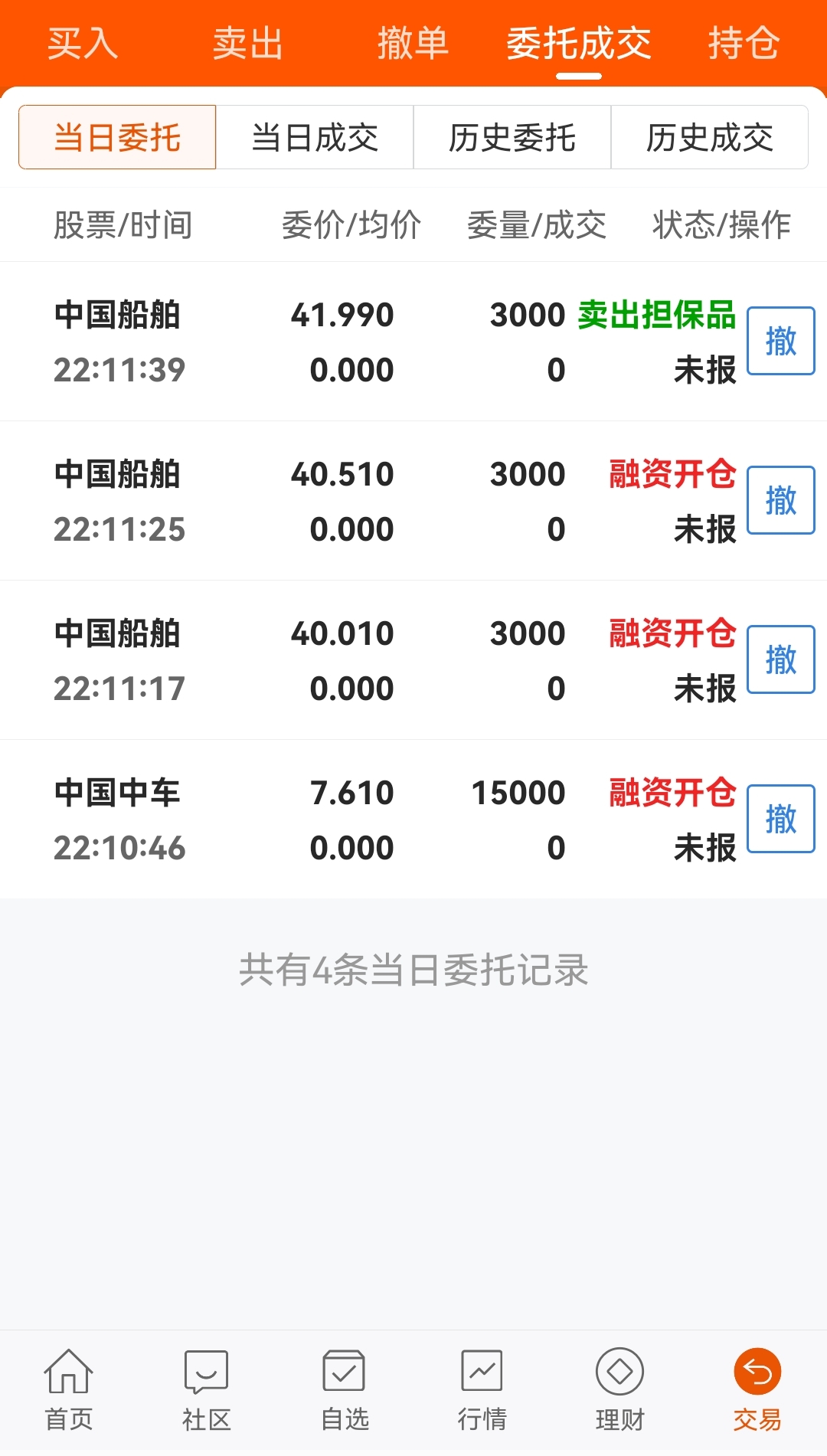Cancel the 41.990 中国船舶 sell order
This screenshot has height=1456, width=827.
pyautogui.click(x=781, y=341)
